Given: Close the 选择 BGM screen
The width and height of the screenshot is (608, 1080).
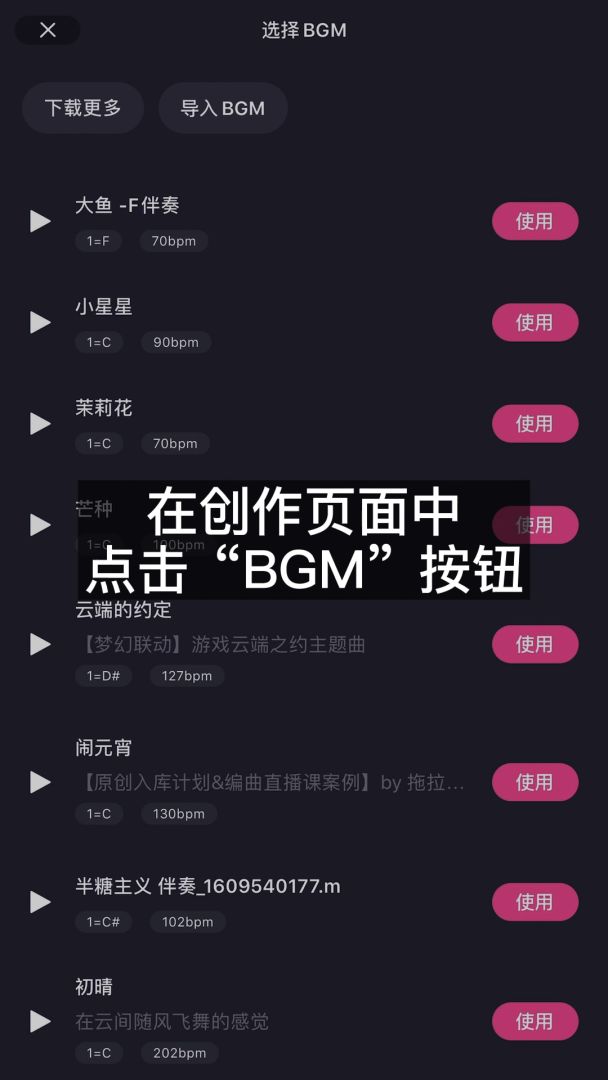Looking at the screenshot, I should click(x=47, y=30).
